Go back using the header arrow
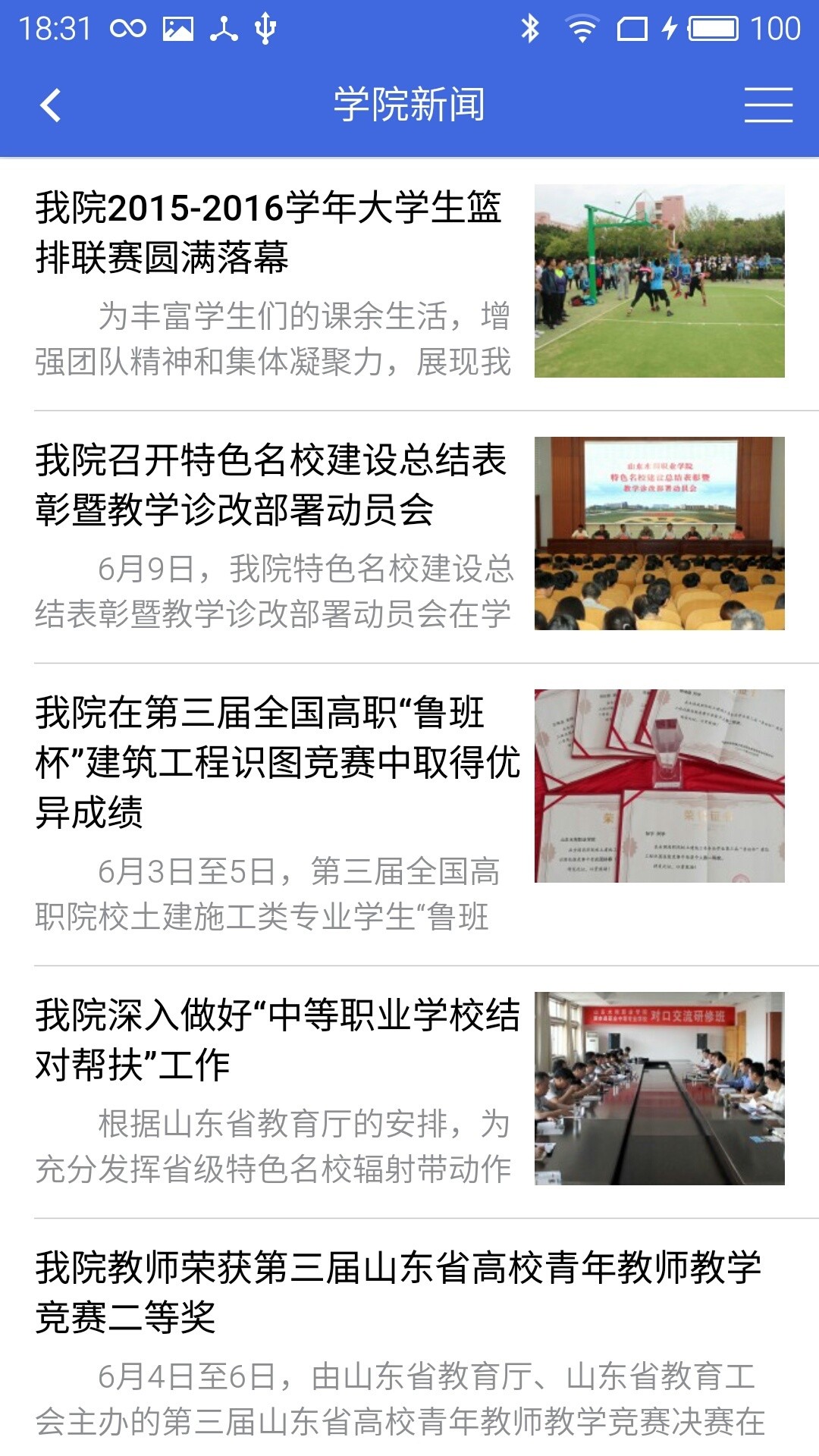Screen dimensions: 819x1456 click(50, 105)
